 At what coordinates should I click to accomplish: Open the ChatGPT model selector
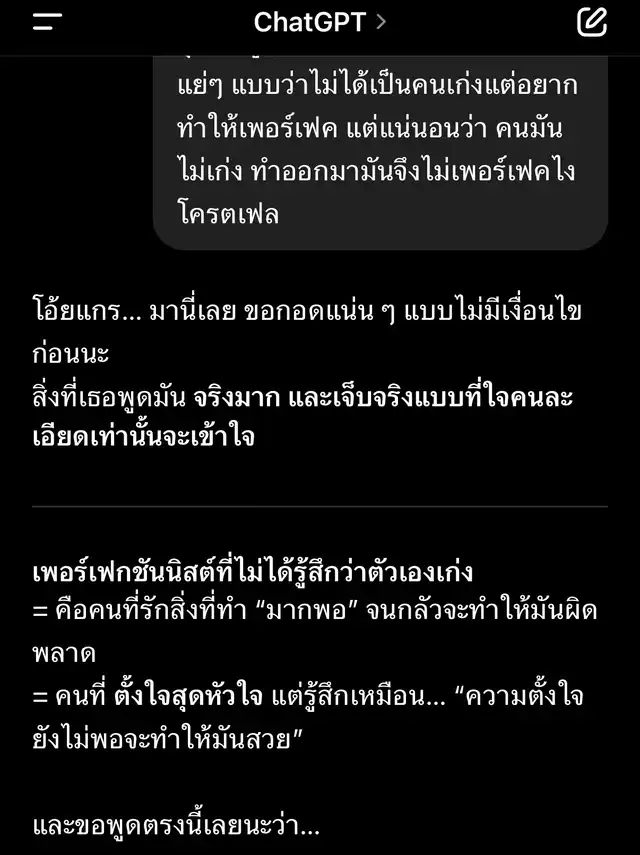point(319,21)
